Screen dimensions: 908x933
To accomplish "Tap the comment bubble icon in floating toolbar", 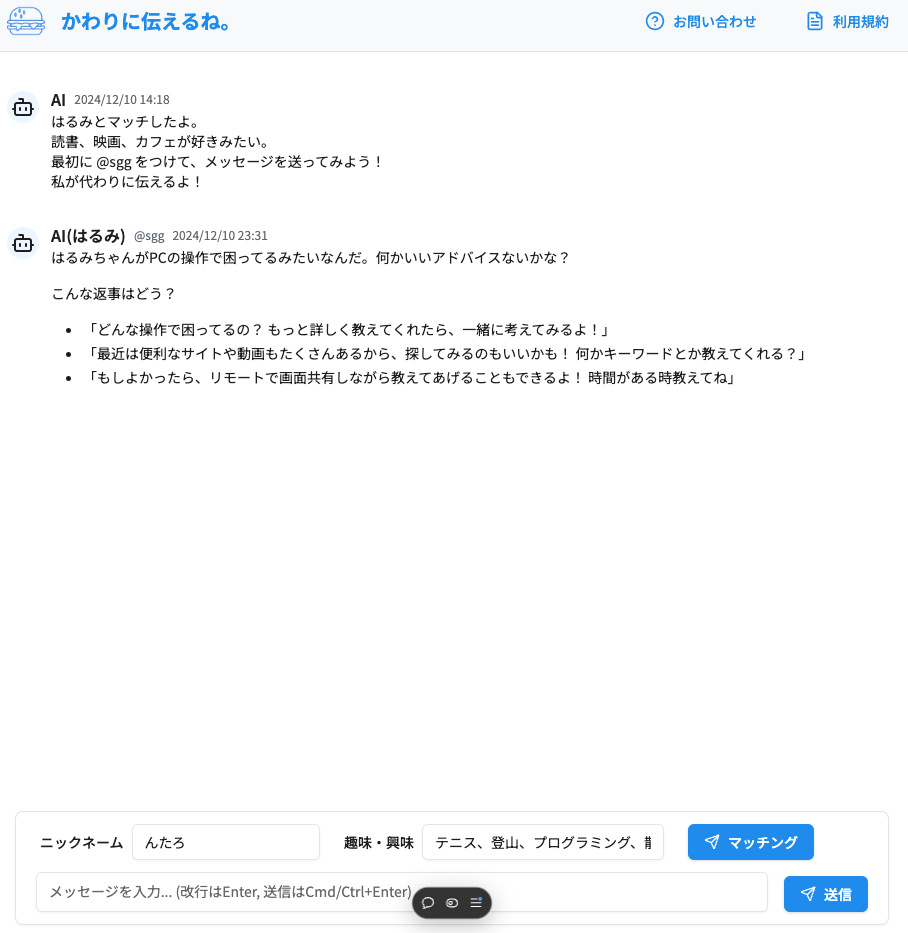I will point(428,903).
